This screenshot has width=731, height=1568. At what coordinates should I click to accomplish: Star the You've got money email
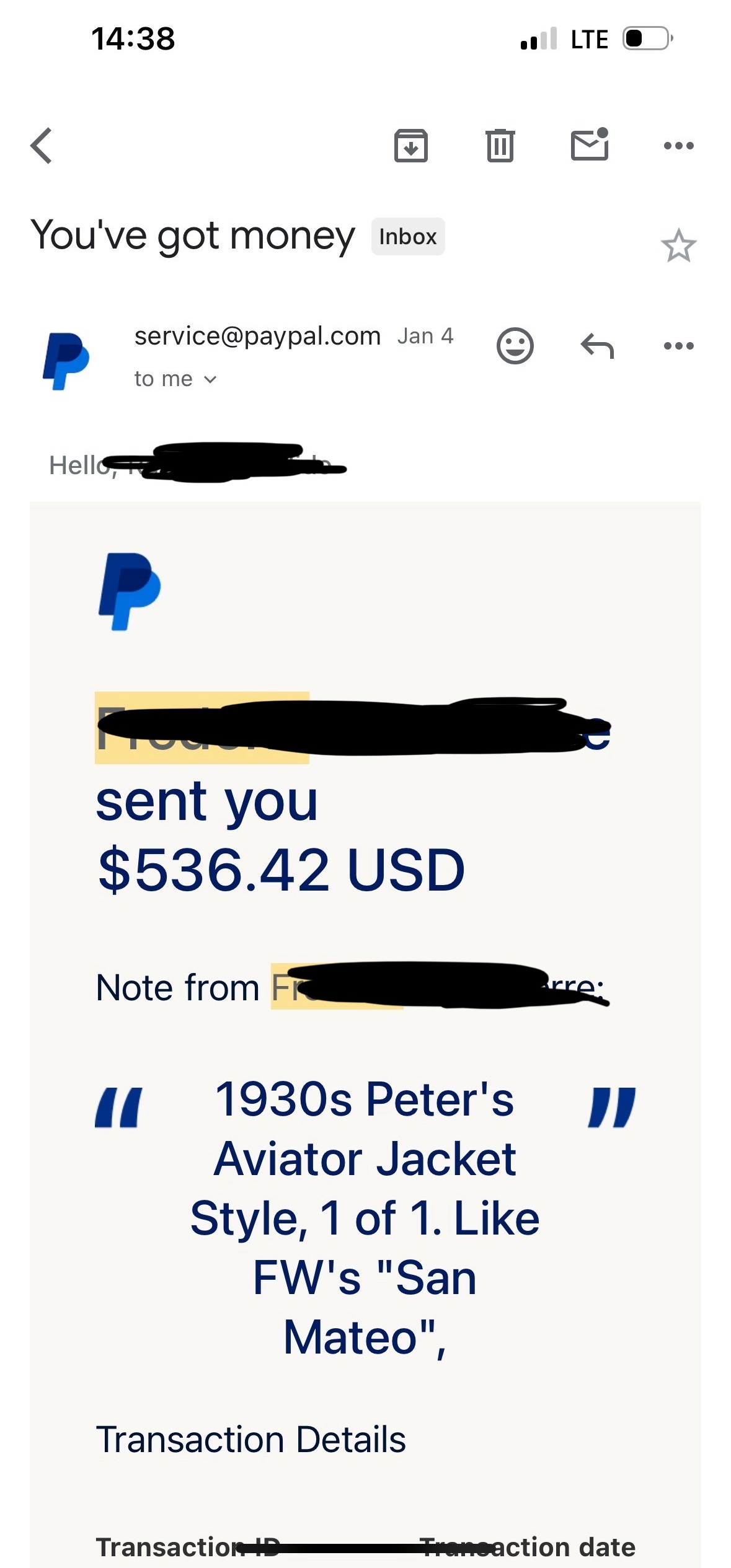678,245
